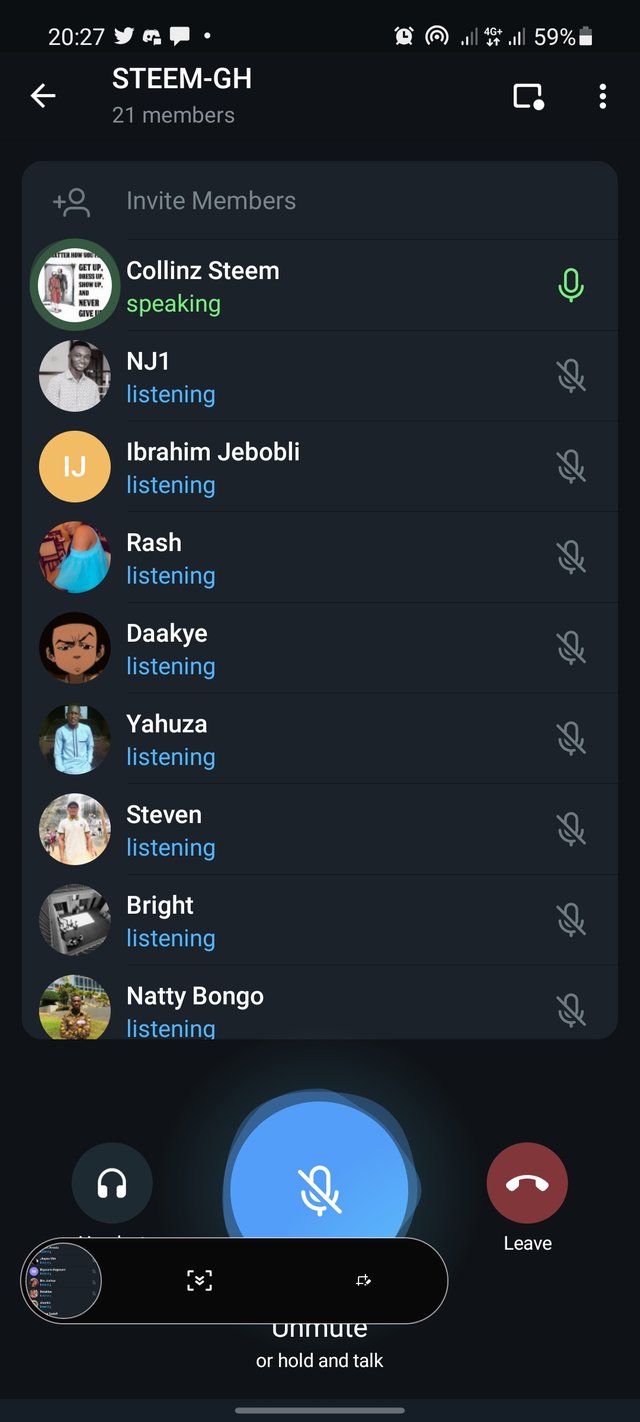The image size is (640, 1422).
Task: Switch audio output via headphones button
Action: pos(112,1184)
